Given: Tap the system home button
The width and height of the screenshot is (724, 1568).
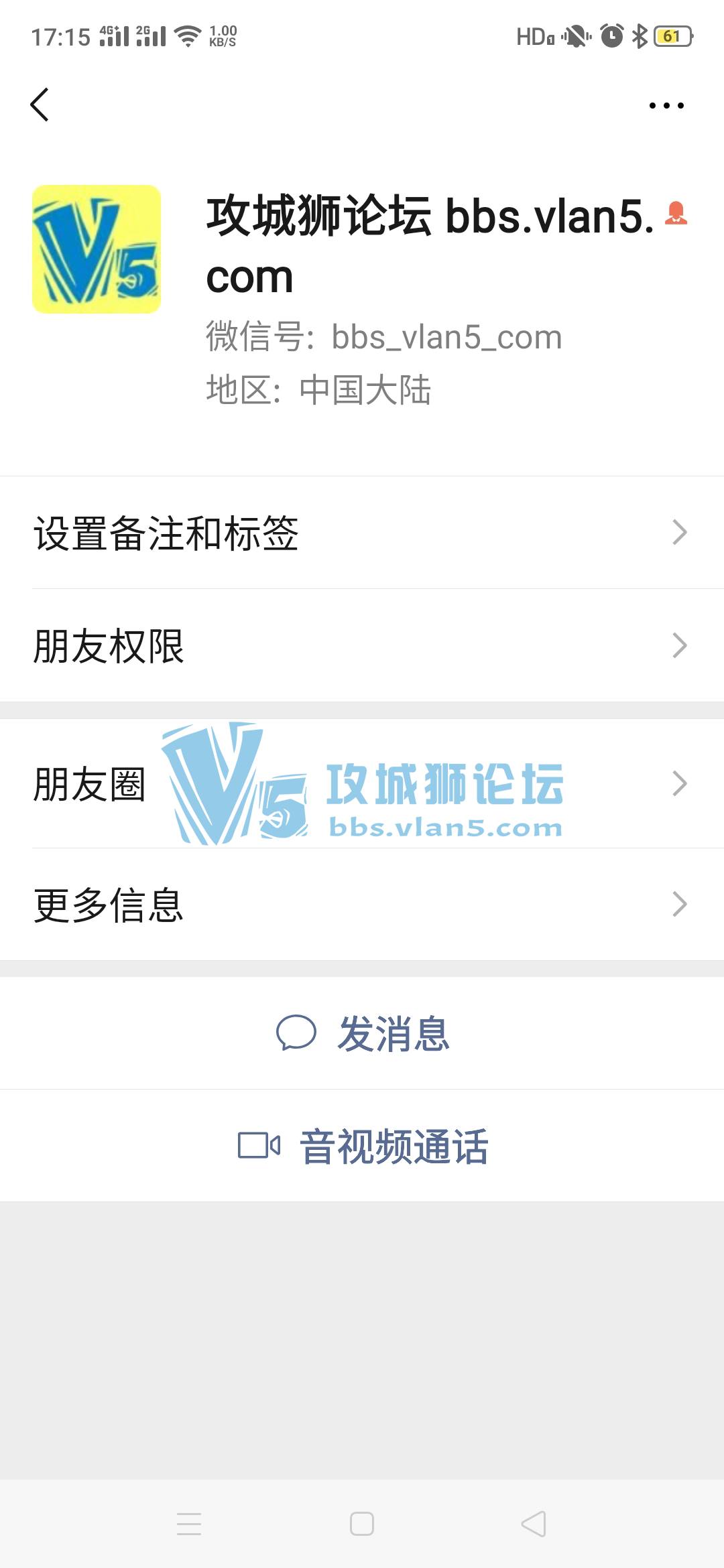Looking at the screenshot, I should pyautogui.click(x=362, y=1523).
